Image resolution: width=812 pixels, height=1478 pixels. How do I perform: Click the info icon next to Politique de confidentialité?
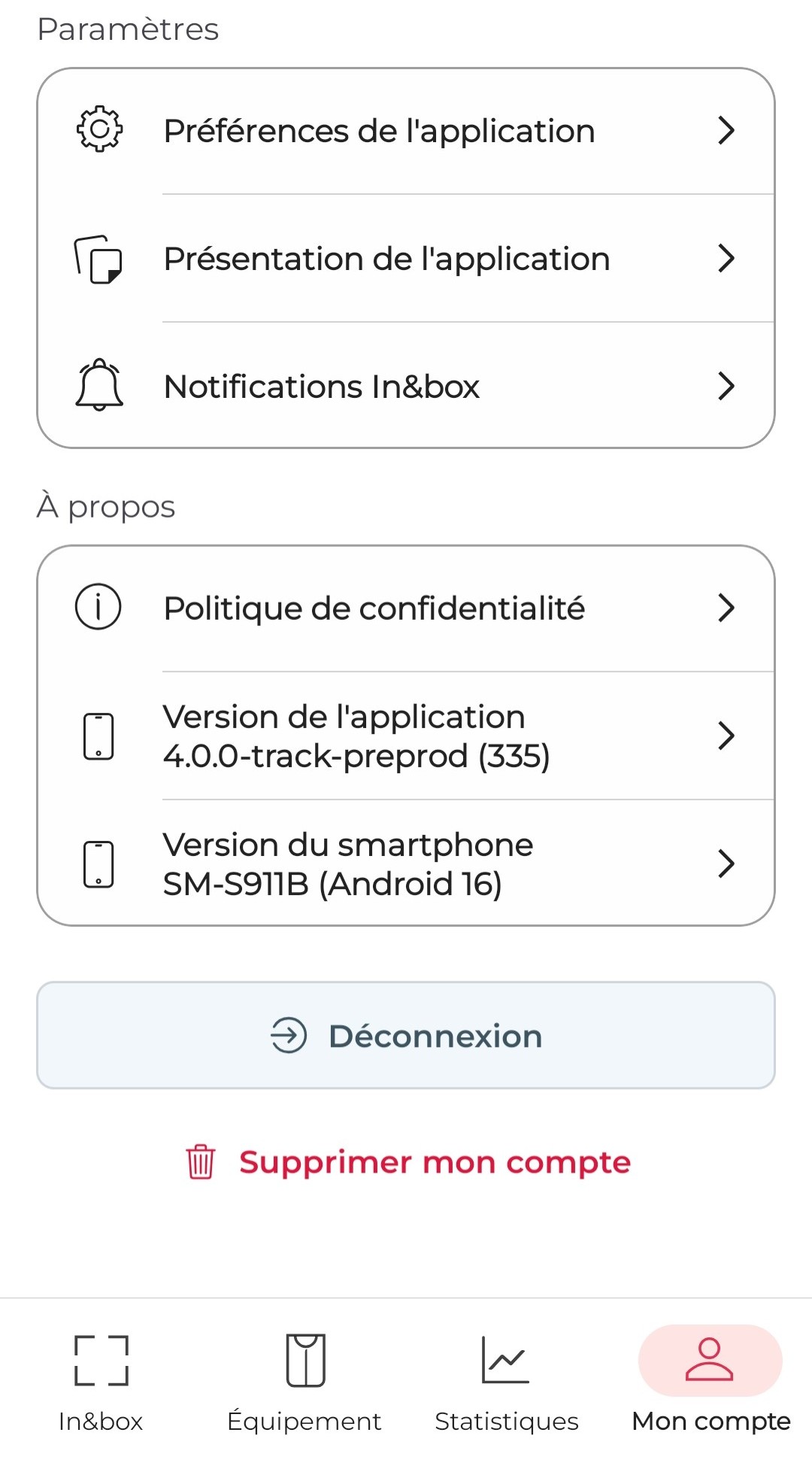point(98,607)
